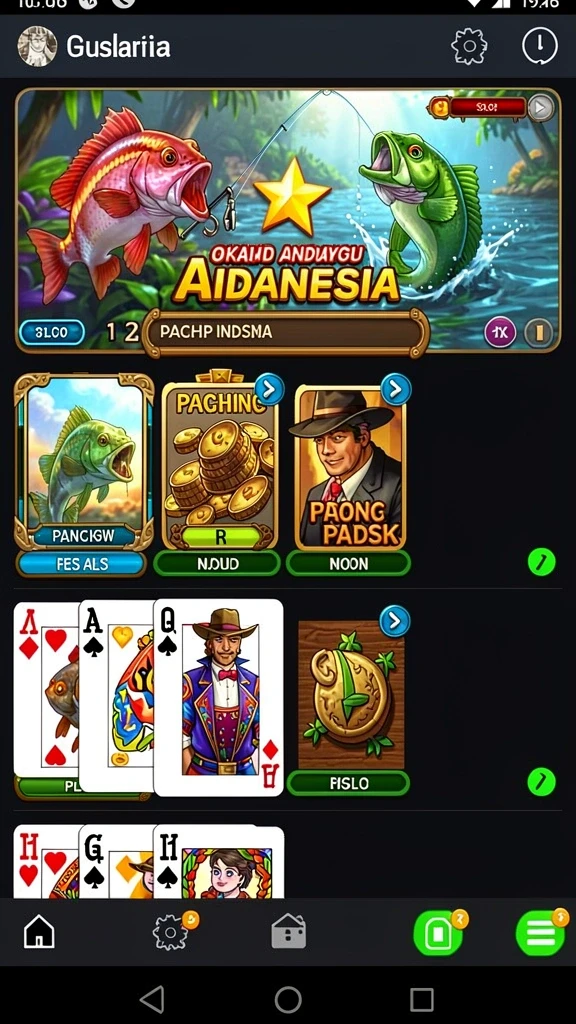Pause the banner with the pause button
The width and height of the screenshot is (576, 1024).
pyautogui.click(x=539, y=333)
